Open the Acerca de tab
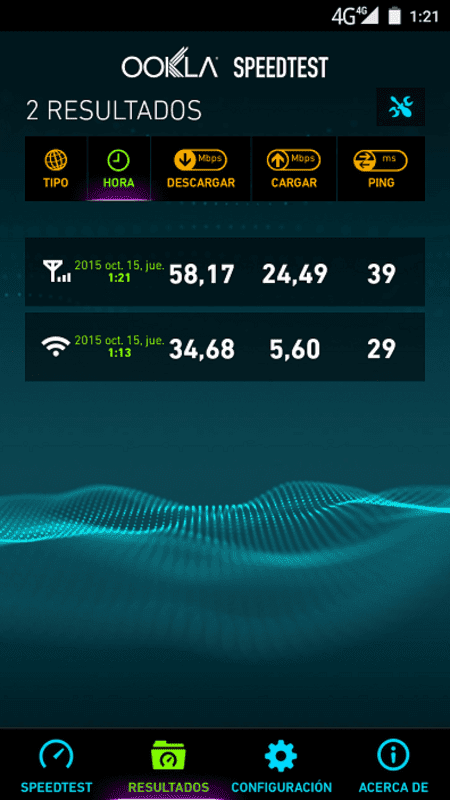Viewport: 450px width, 800px height. coord(393,764)
